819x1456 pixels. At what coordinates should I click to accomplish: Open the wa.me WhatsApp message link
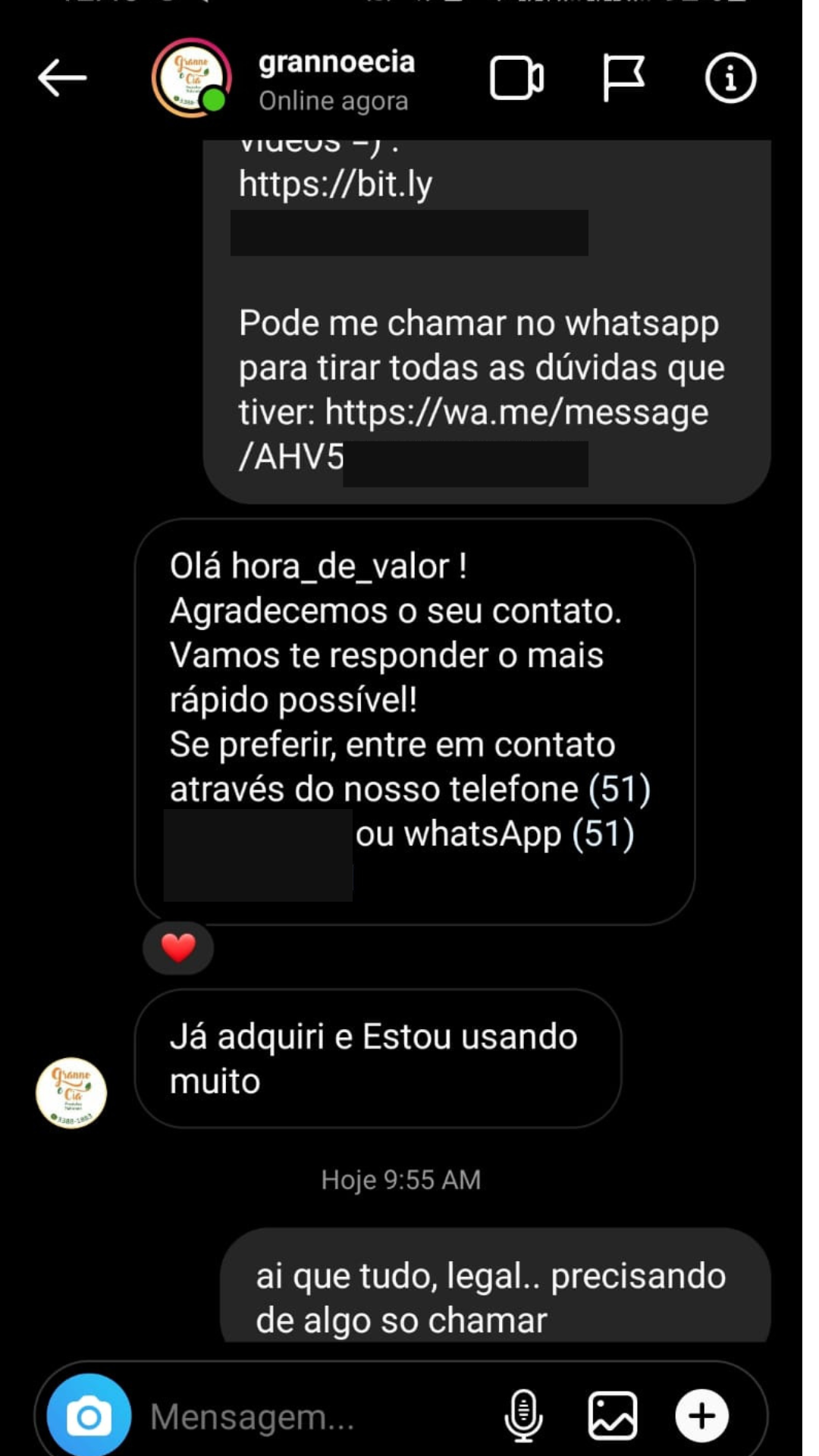(x=516, y=413)
